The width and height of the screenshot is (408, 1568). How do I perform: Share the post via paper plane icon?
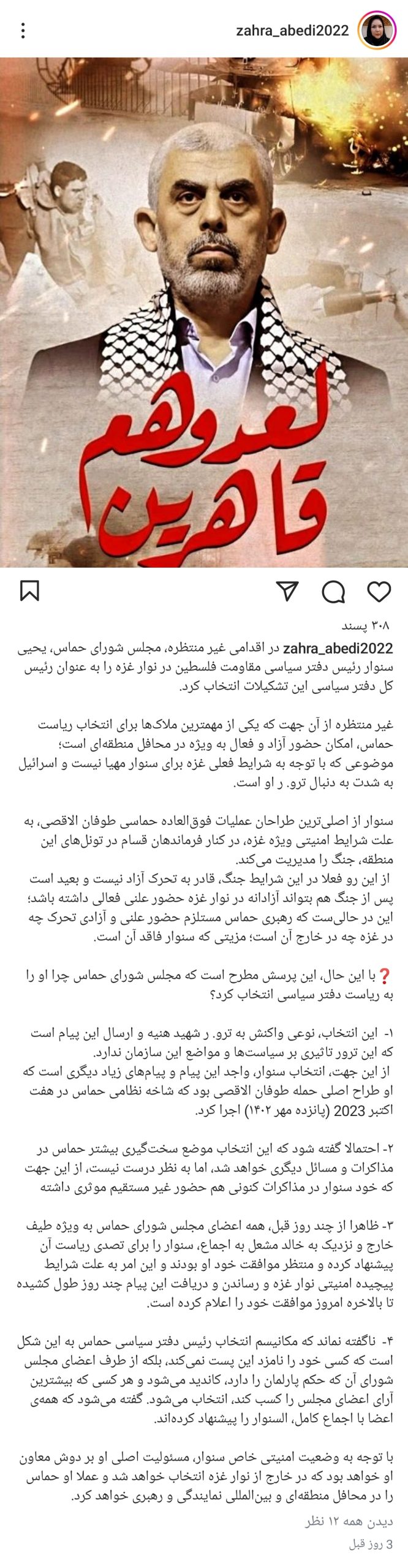(x=287, y=591)
